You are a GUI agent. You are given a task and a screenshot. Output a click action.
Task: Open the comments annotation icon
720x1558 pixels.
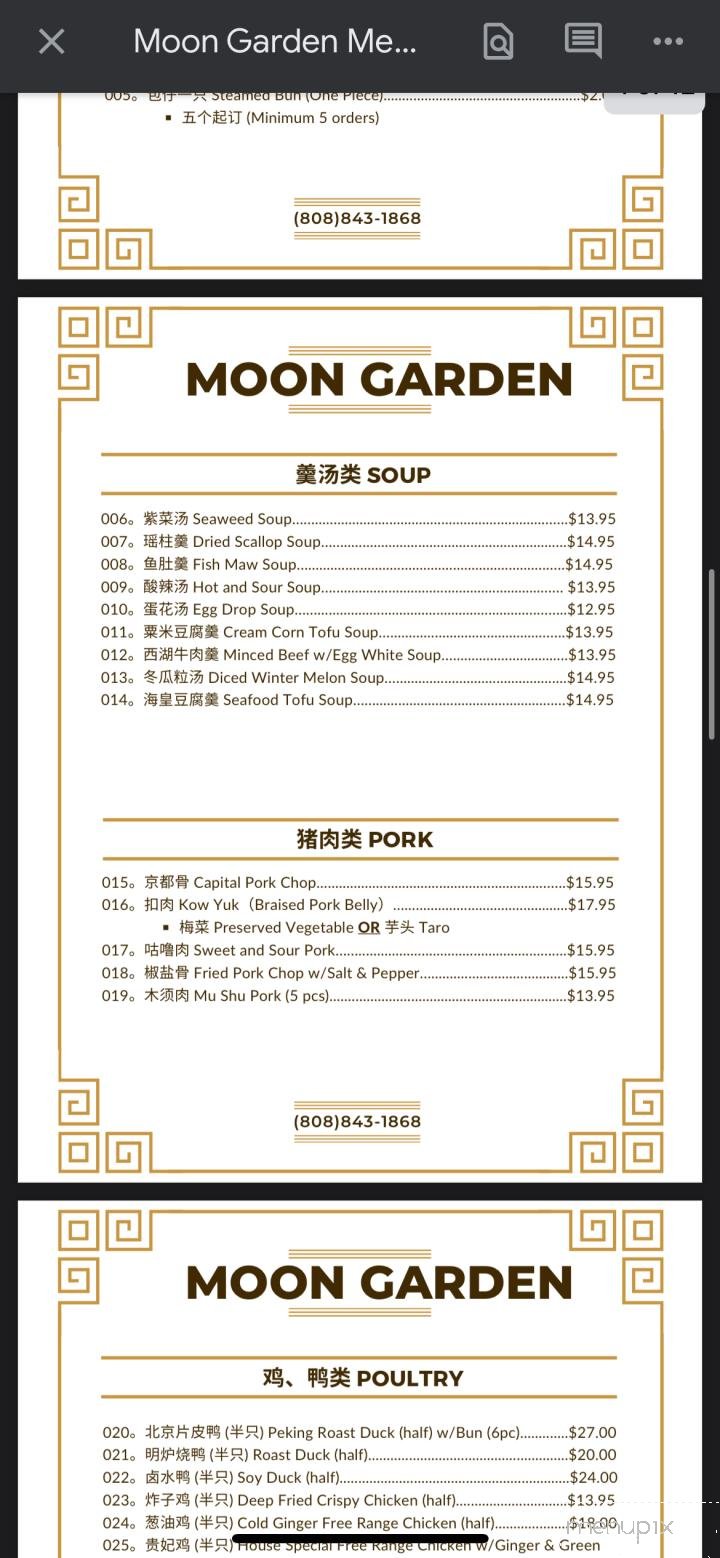(x=583, y=41)
